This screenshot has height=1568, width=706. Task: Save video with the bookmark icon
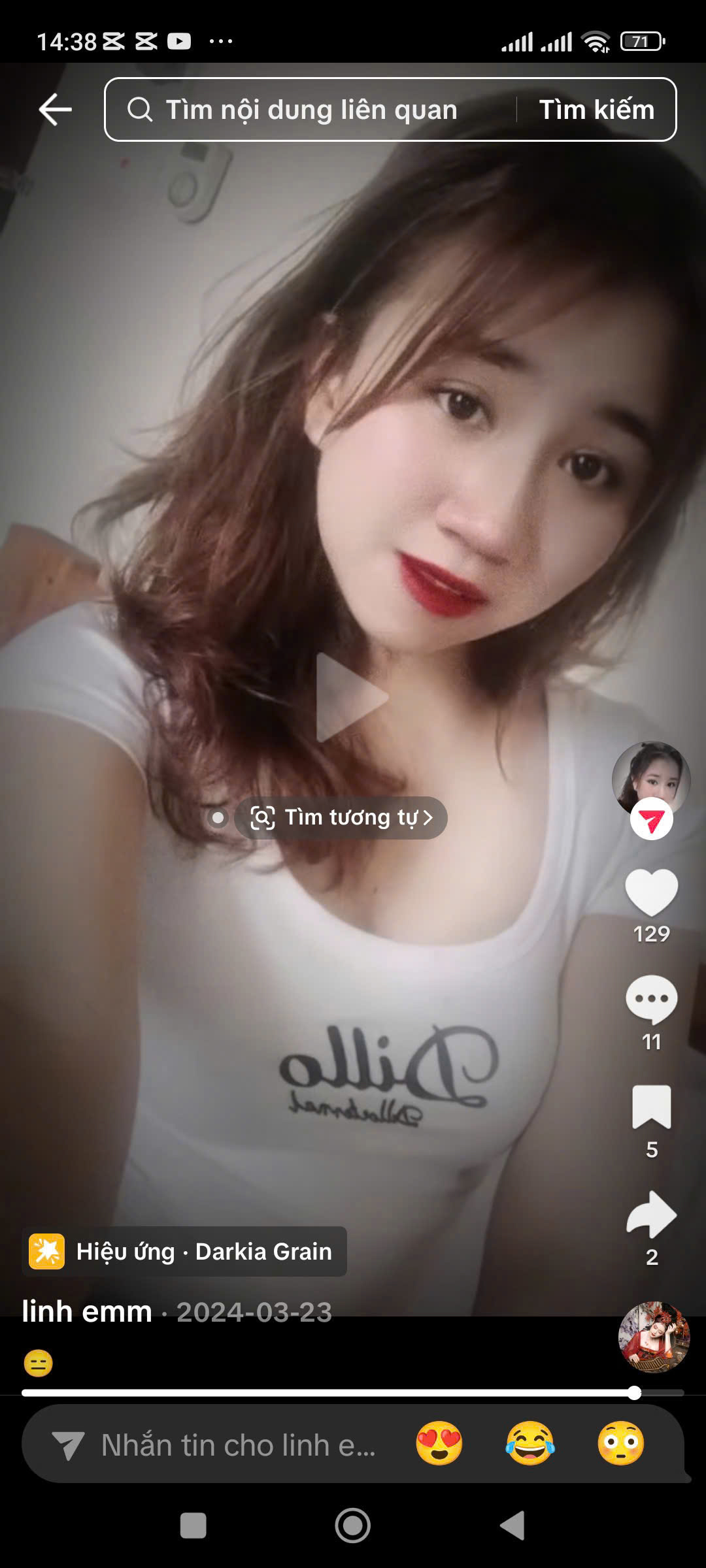click(x=651, y=1107)
